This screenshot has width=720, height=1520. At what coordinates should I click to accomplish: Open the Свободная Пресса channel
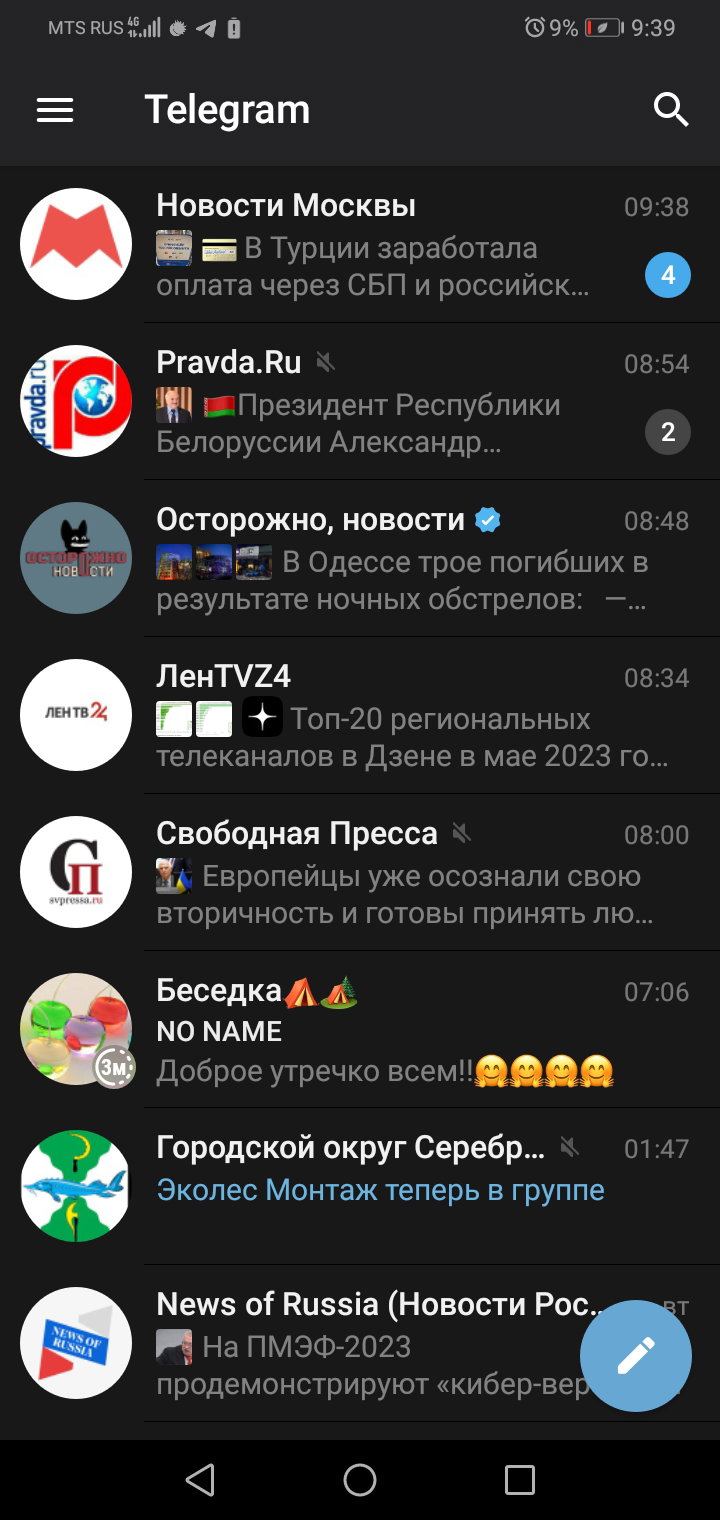coord(360,873)
